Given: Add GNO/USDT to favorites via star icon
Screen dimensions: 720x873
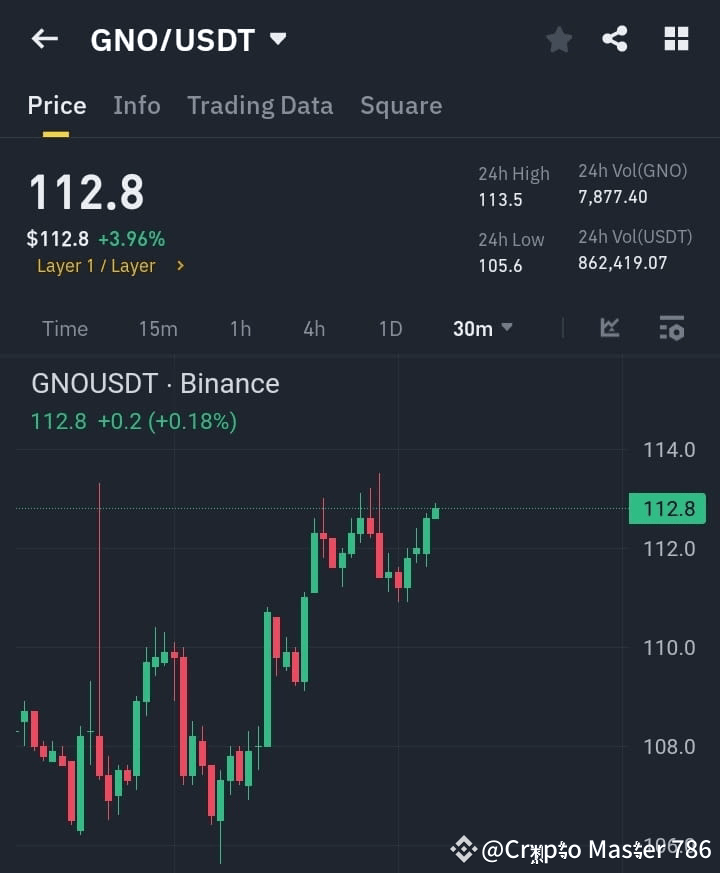Looking at the screenshot, I should click(558, 39).
